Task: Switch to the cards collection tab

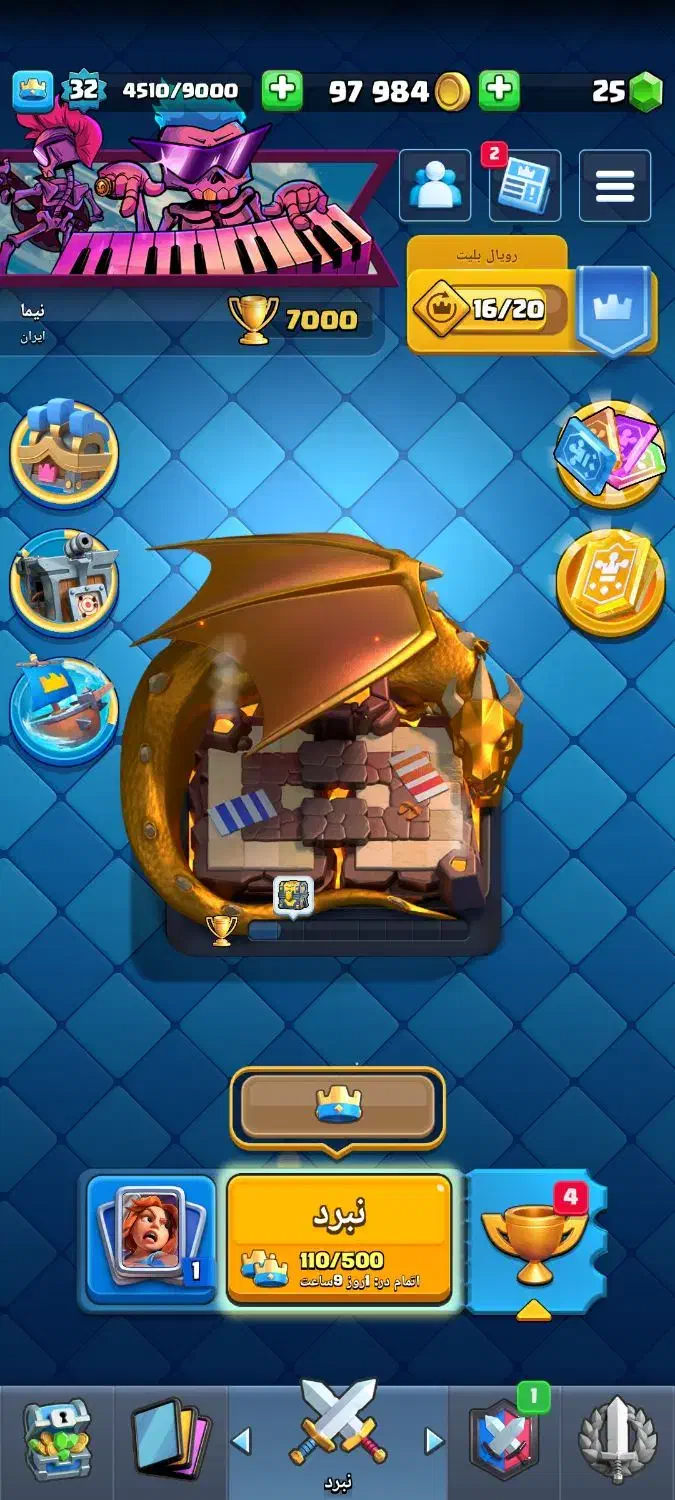Action: [170, 1440]
